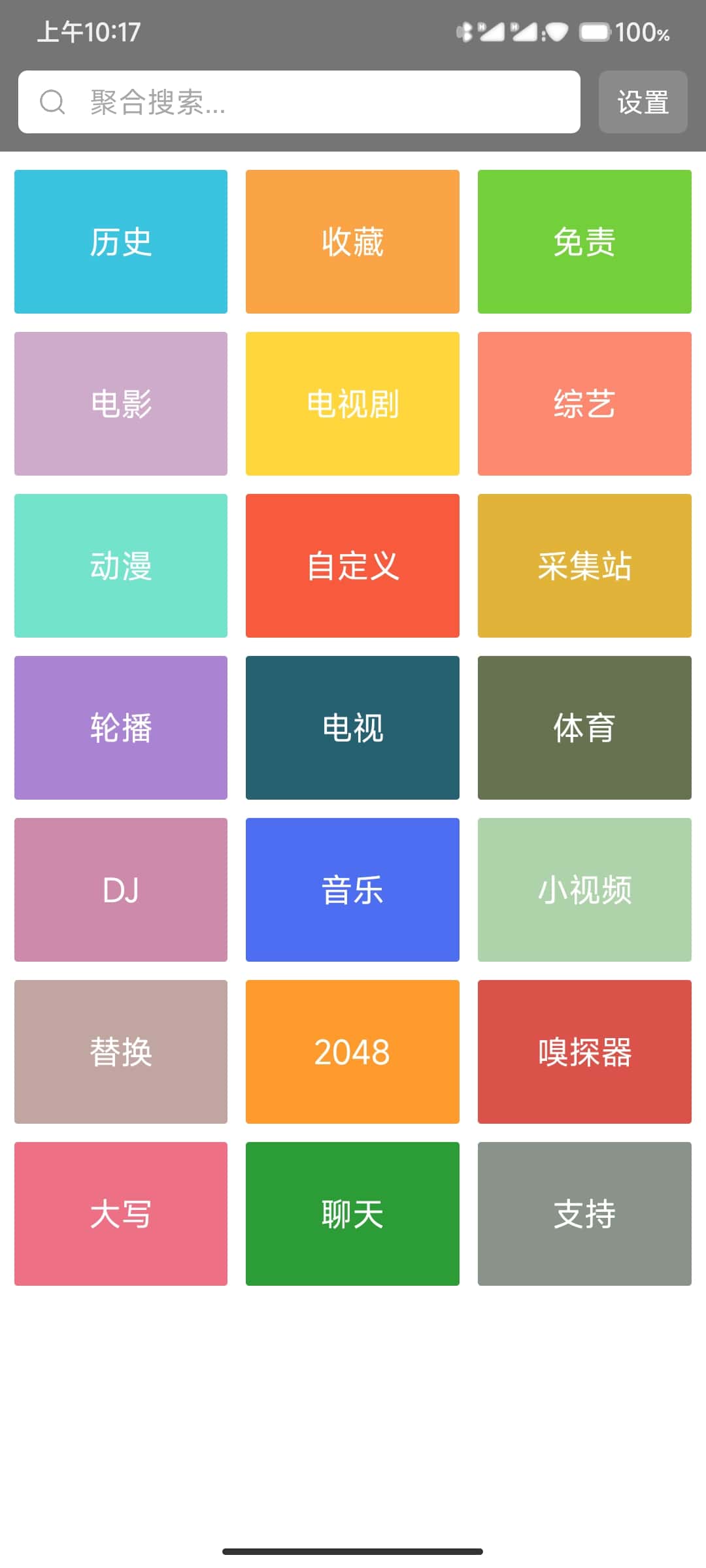Select the 电视剧 TV series tile
Viewport: 706px width, 1568px height.
tap(352, 404)
